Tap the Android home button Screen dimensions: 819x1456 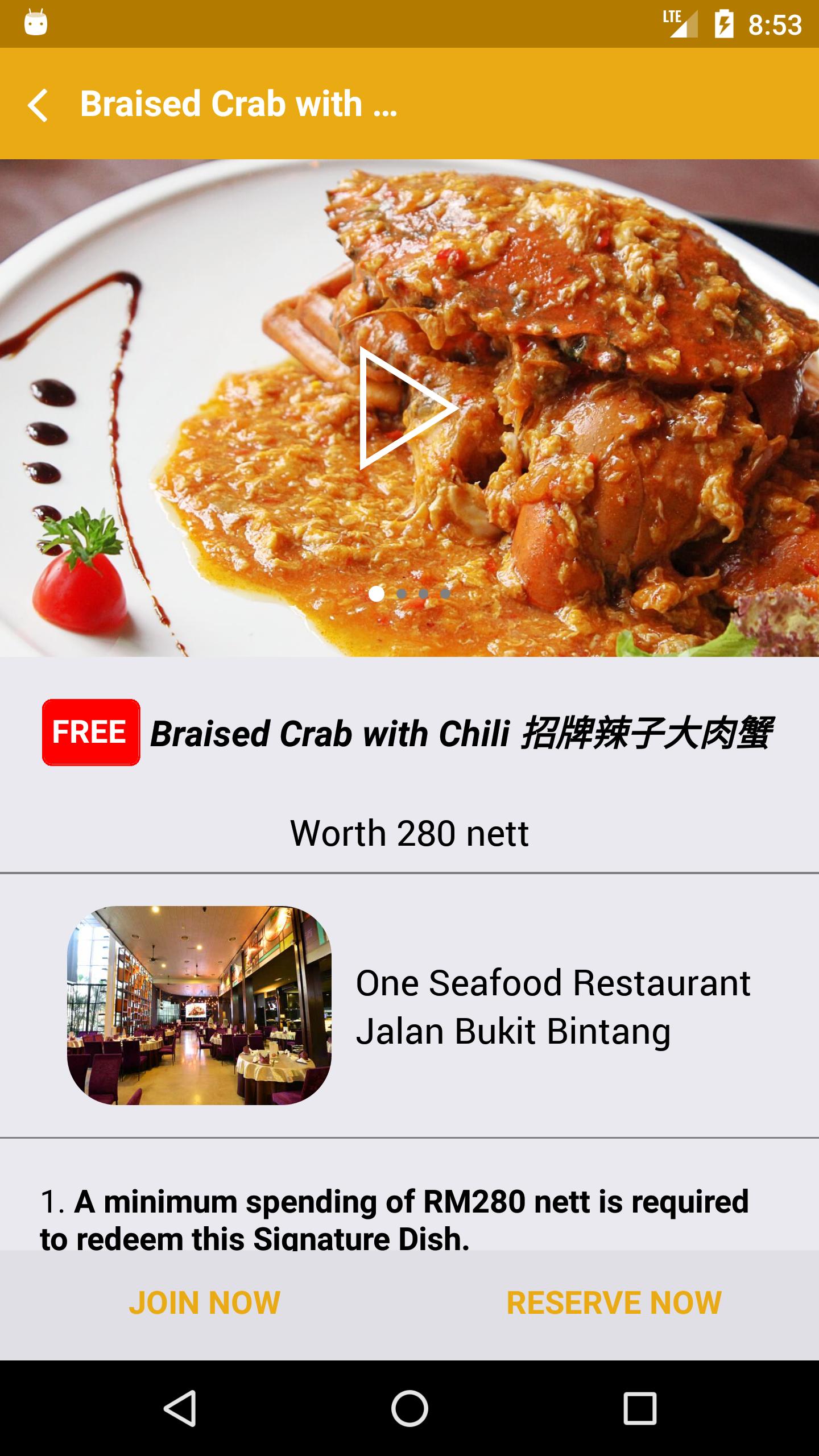point(409,1408)
